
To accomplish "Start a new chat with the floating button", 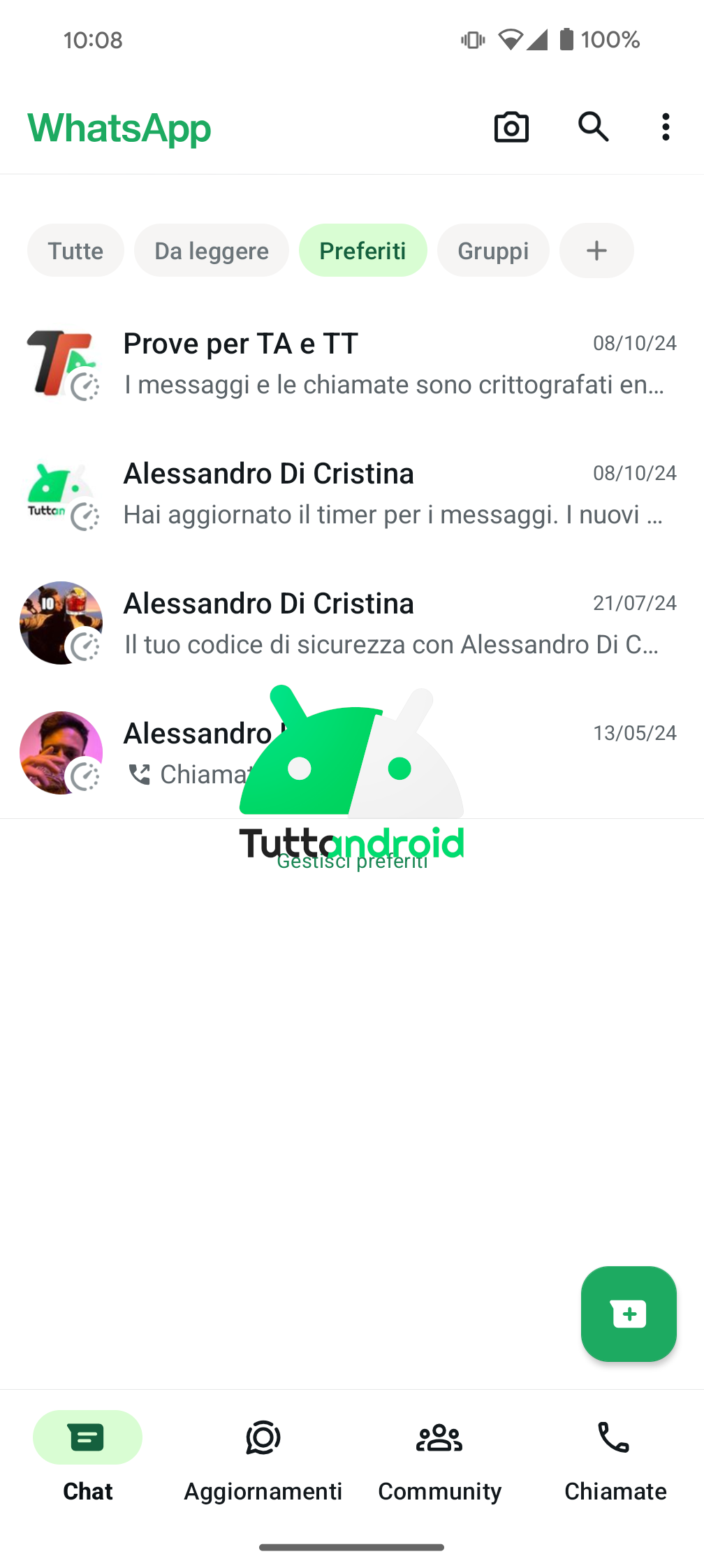I will (629, 1314).
